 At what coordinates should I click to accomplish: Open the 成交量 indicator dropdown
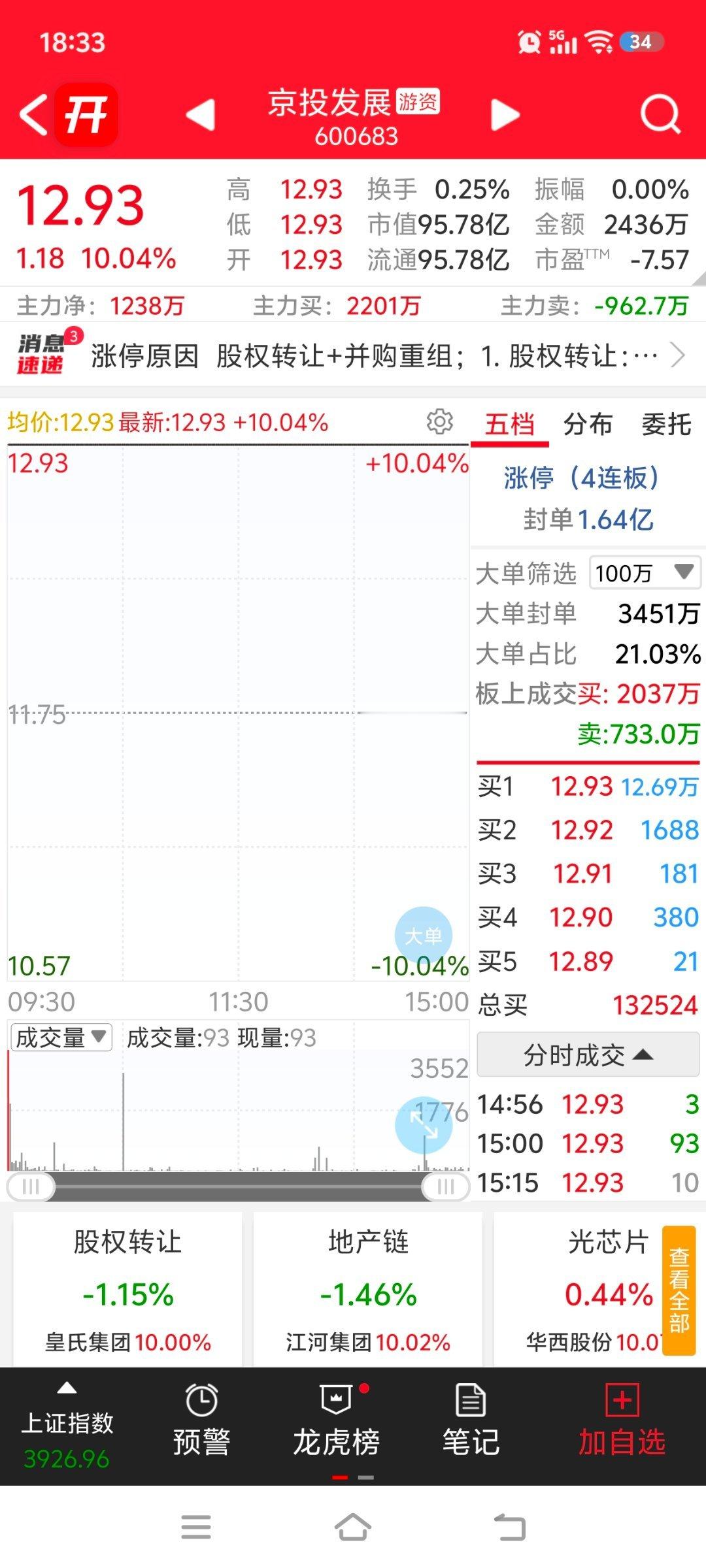[x=61, y=1037]
